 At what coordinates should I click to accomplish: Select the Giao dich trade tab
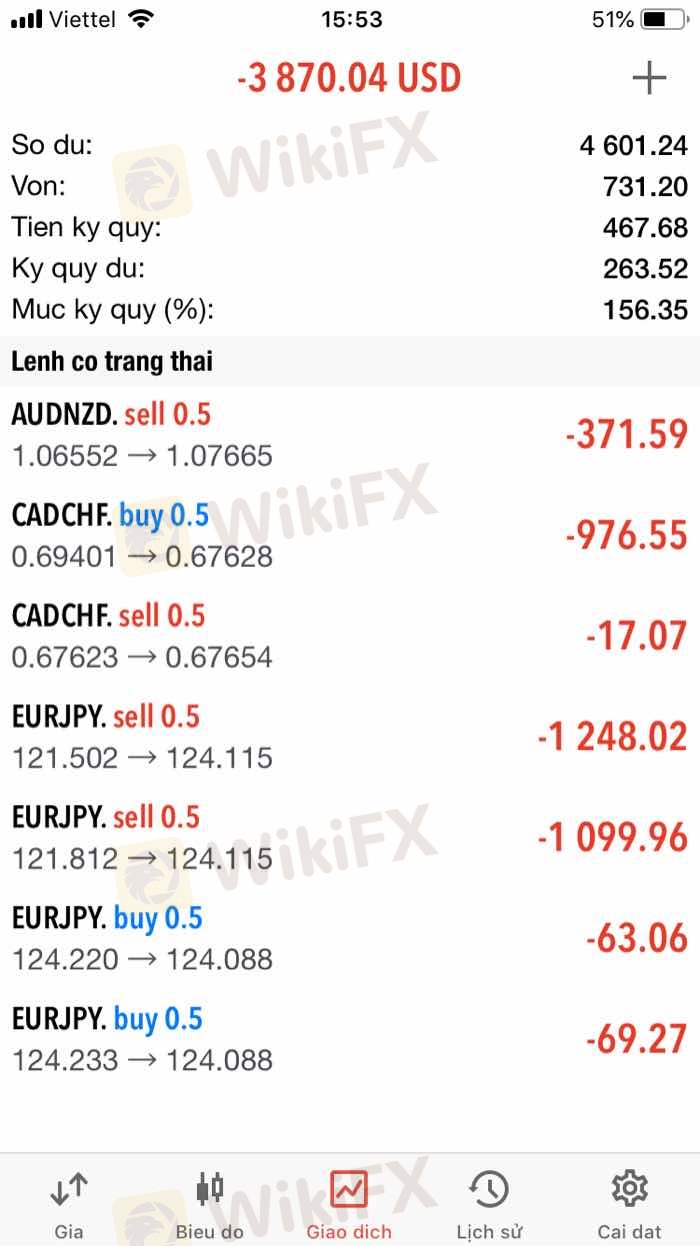[349, 1203]
